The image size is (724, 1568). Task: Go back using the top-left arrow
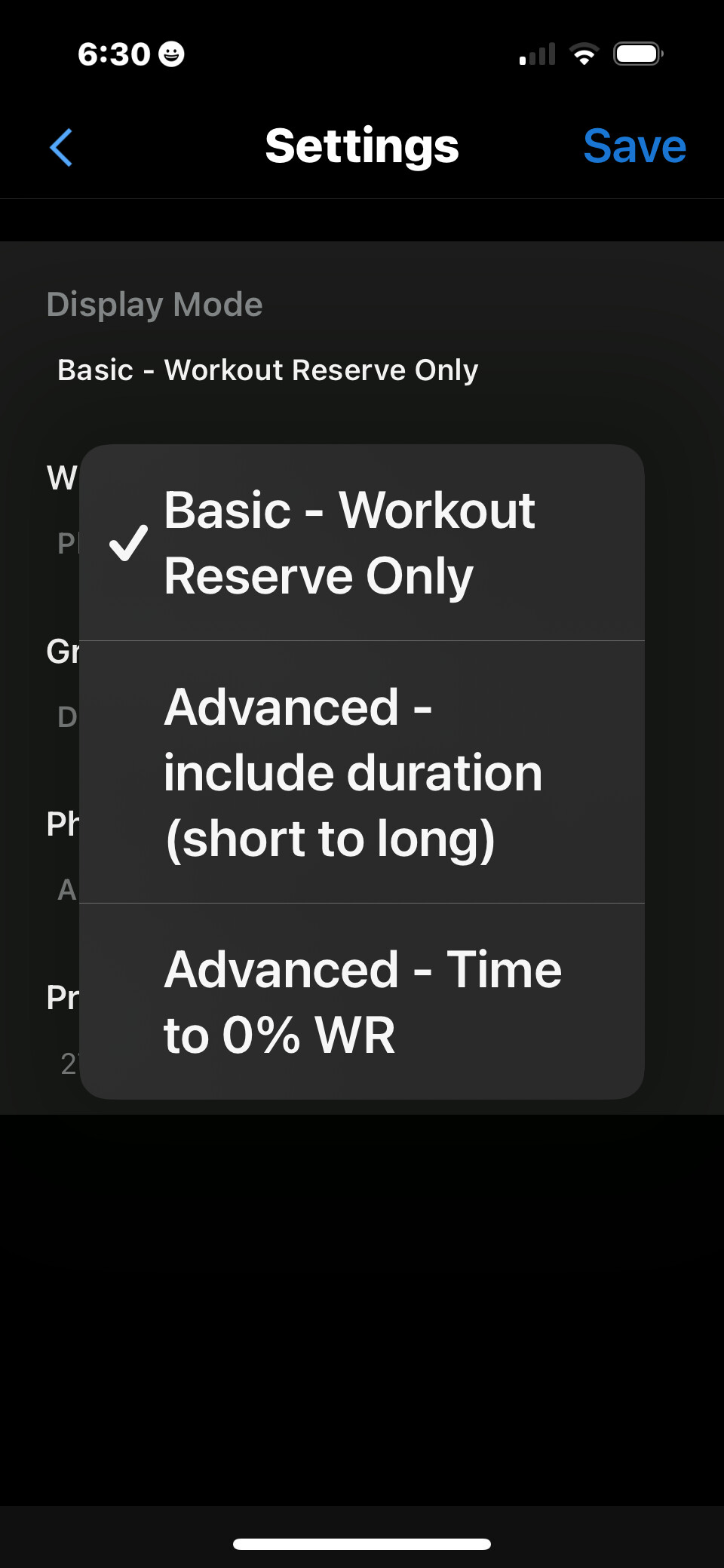[61, 147]
